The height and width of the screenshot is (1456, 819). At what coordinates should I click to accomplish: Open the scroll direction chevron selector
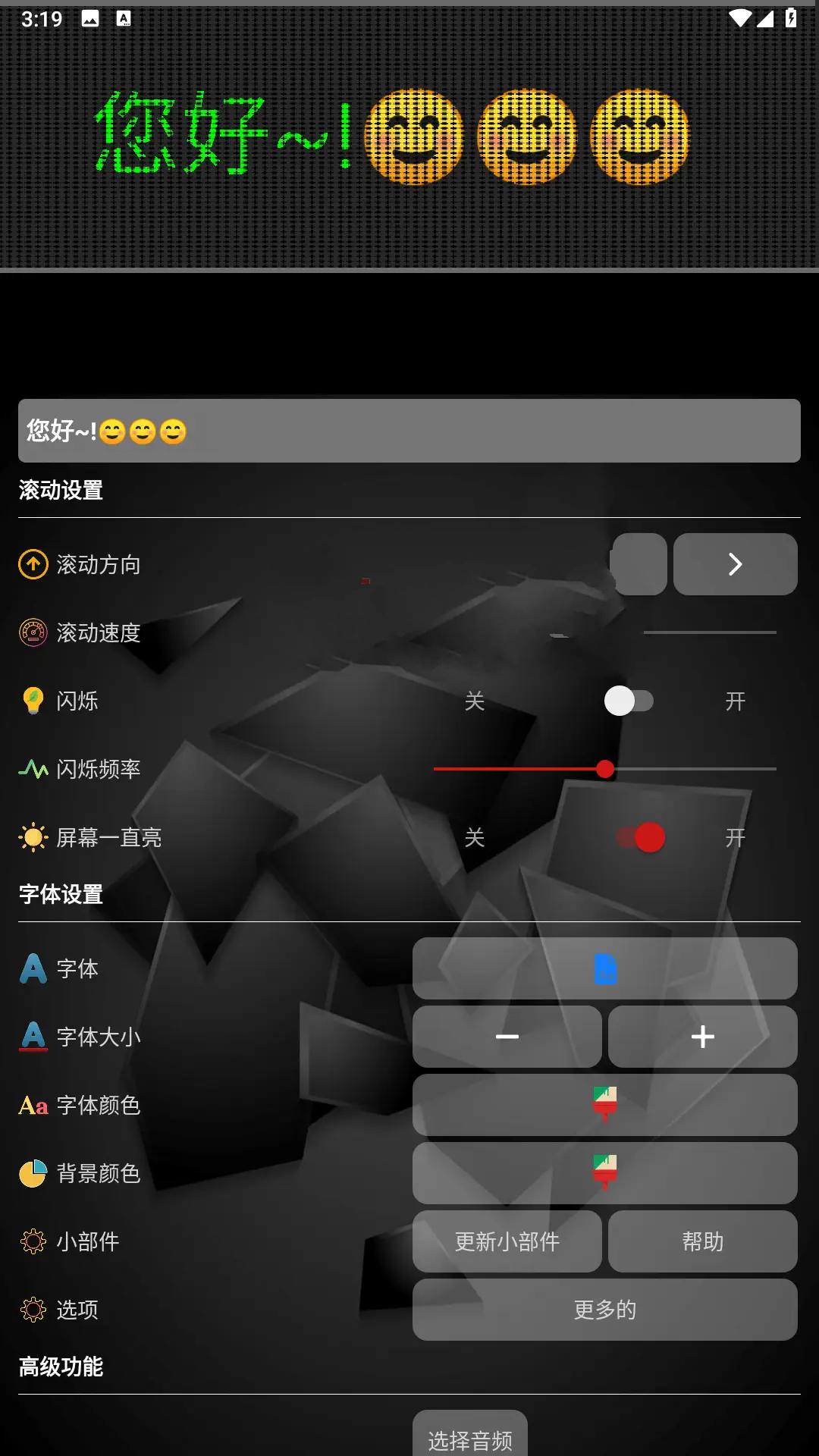pos(735,563)
